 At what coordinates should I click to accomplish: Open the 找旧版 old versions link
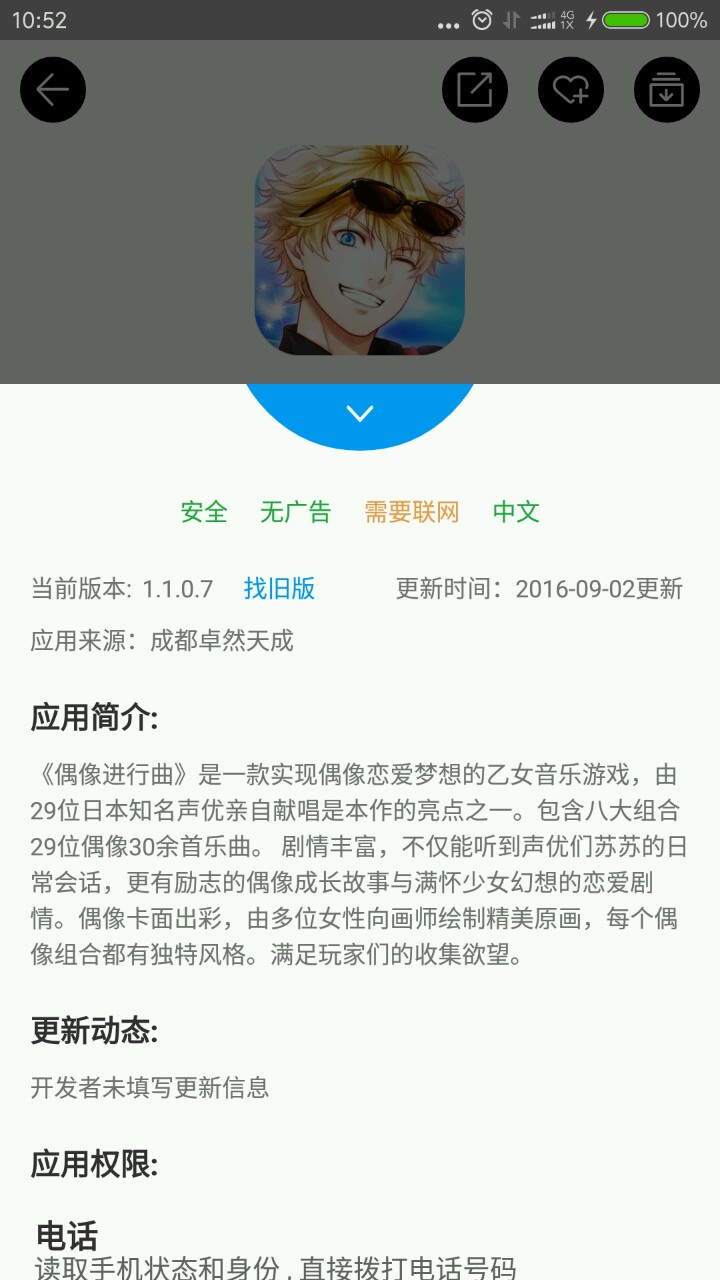click(279, 589)
